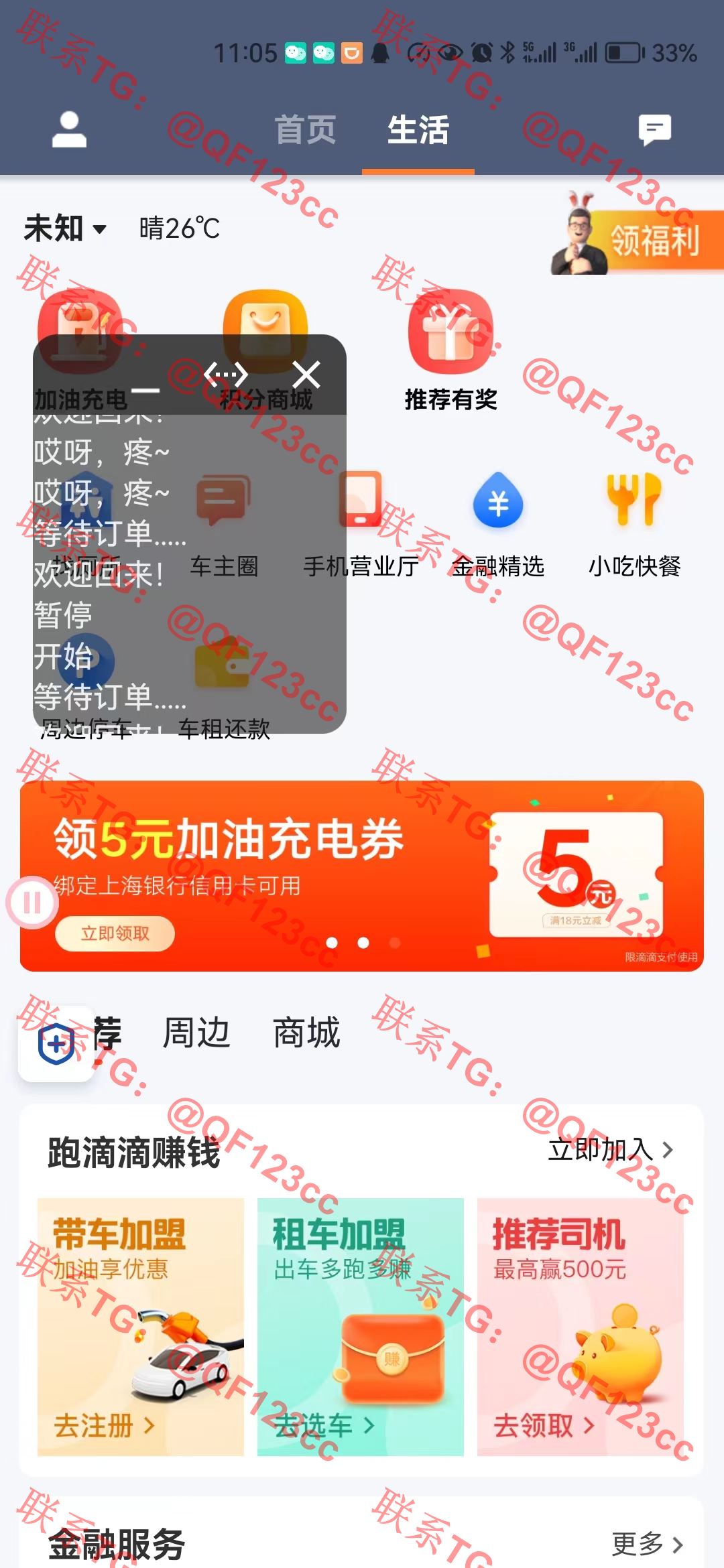Tap 立即加入 link

tap(610, 1150)
